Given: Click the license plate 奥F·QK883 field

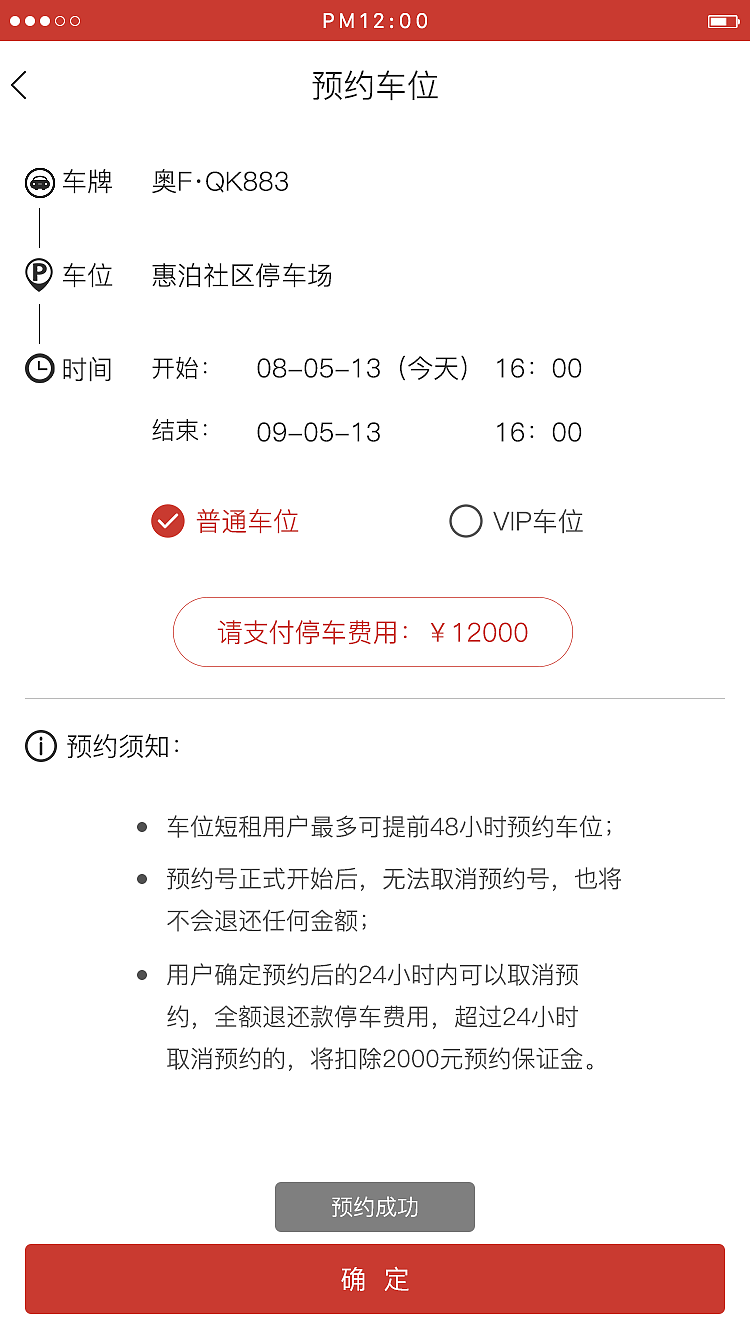Looking at the screenshot, I should [220, 183].
